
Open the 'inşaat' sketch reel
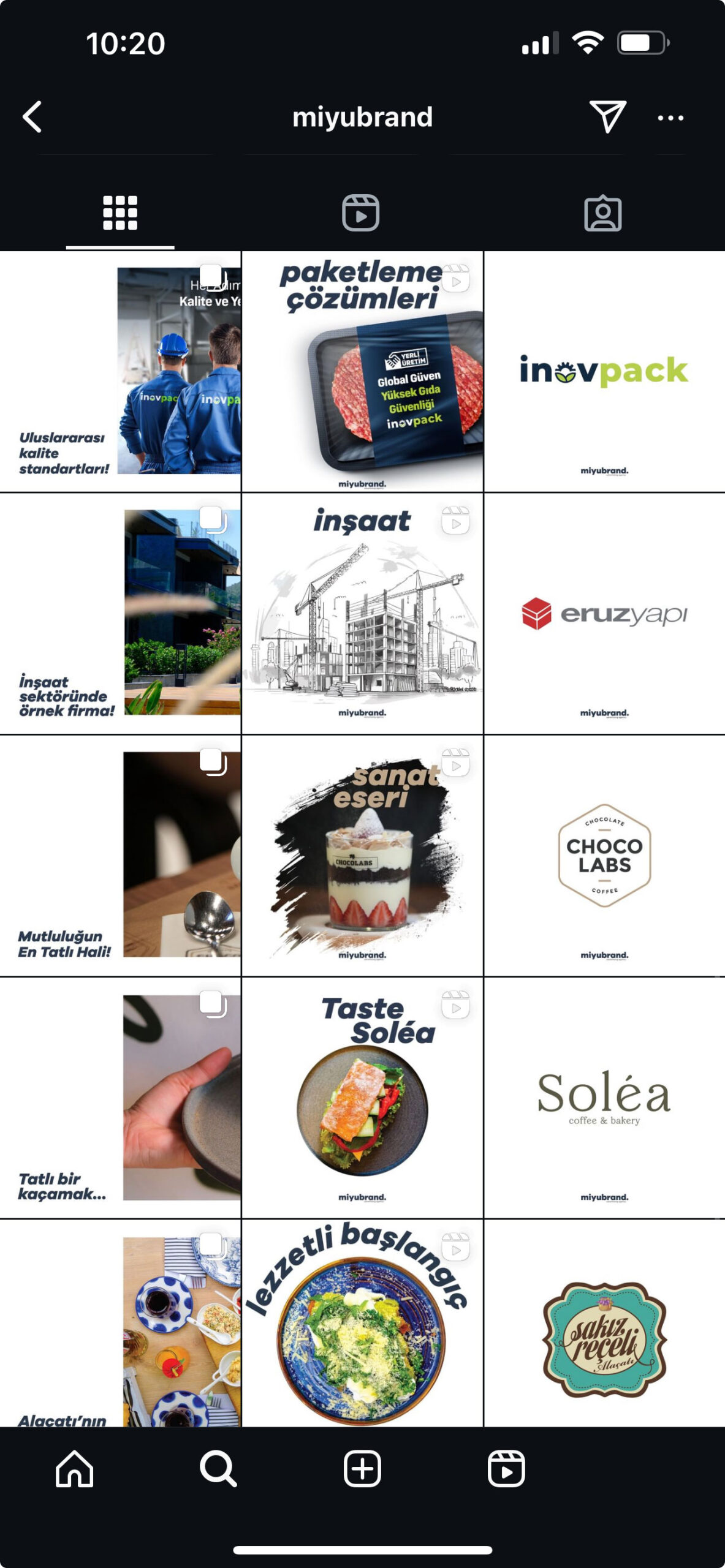pyautogui.click(x=362, y=613)
